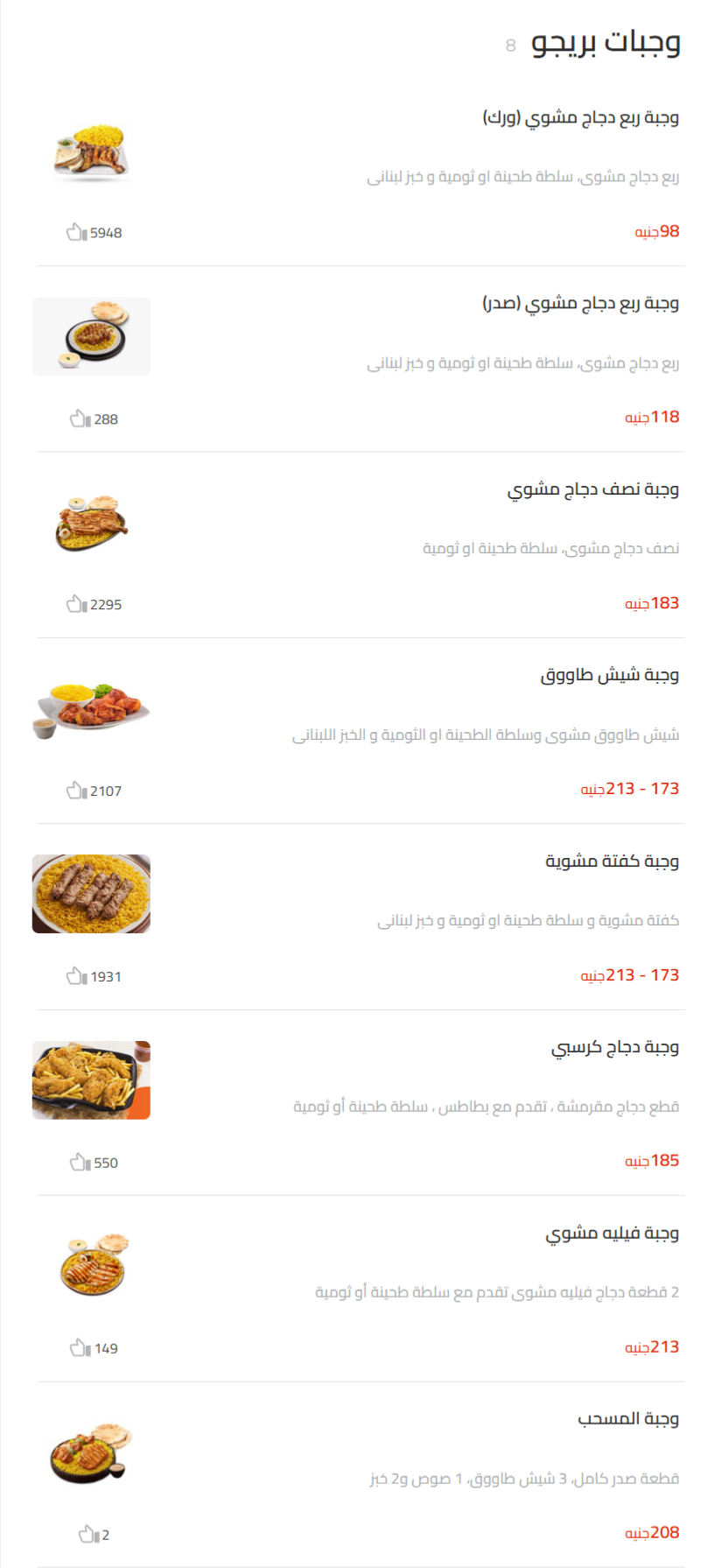Click the 98جنيه price label
This screenshot has width=715, height=1568.
click(657, 230)
